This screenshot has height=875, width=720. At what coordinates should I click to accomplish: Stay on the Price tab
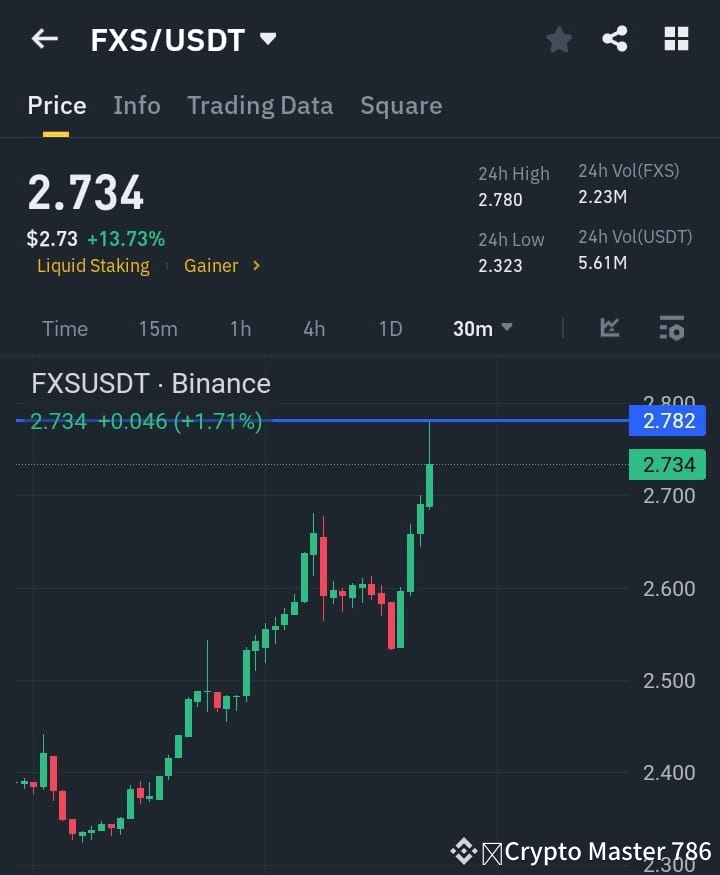[x=57, y=105]
